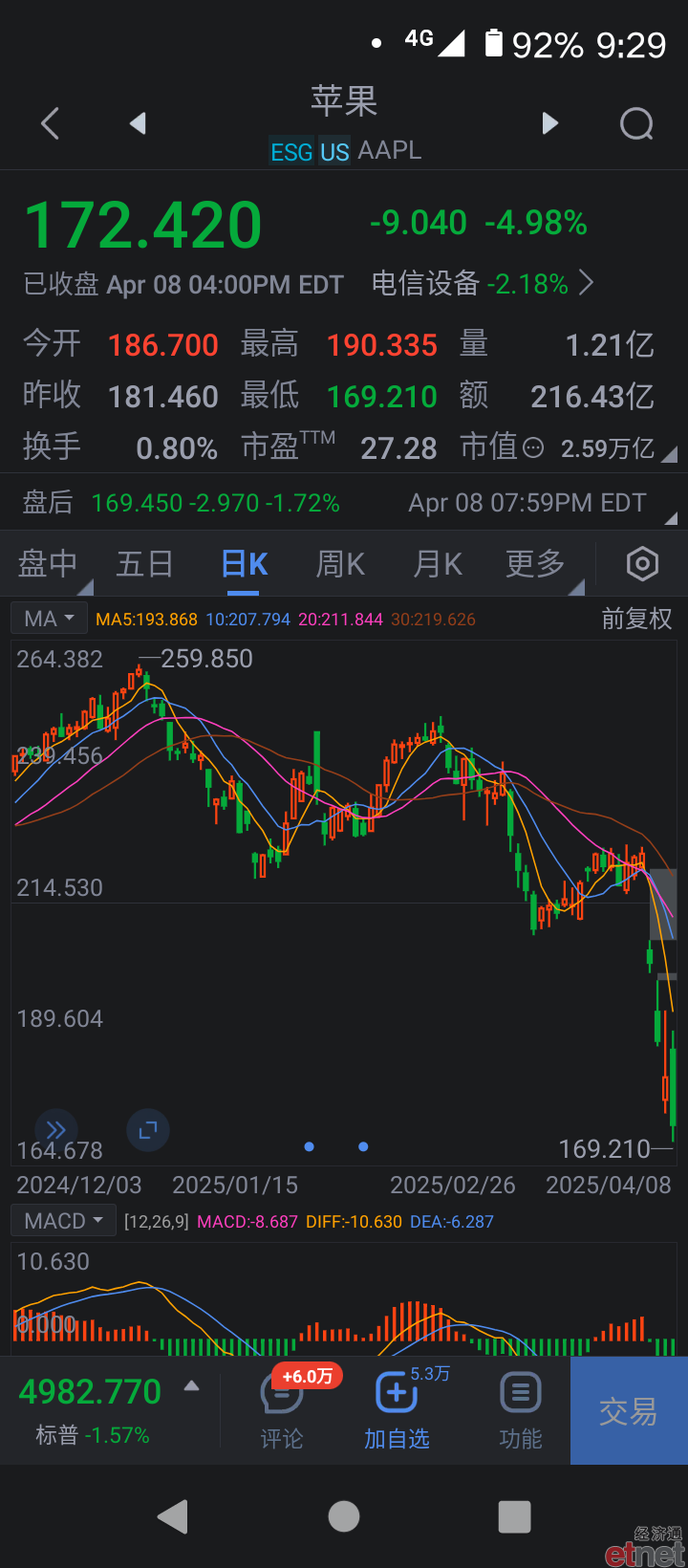Expand the chart to fullscreen
Image resolution: width=688 pixels, height=1568 pixels.
tap(148, 1130)
